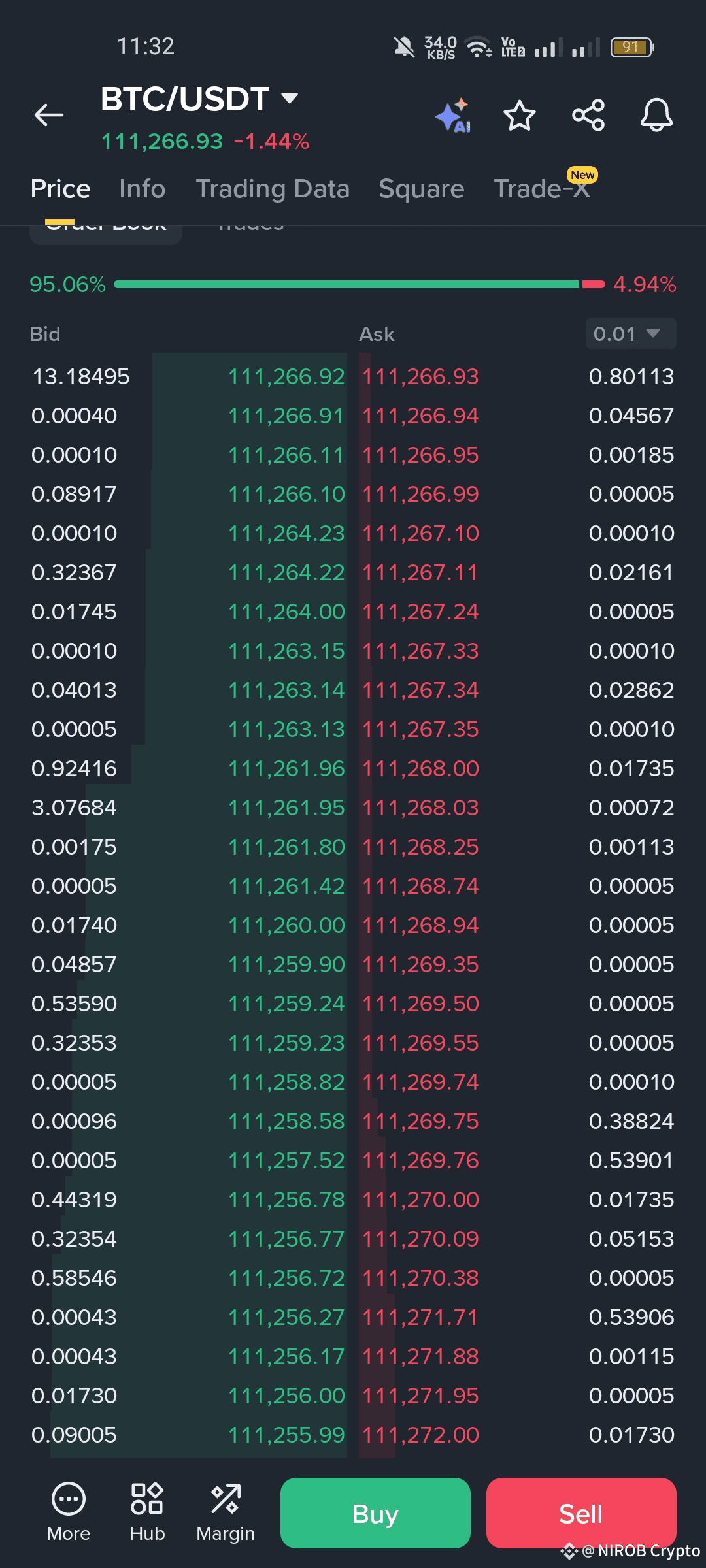Open the Trade-X tab
706x1568 pixels.
pyautogui.click(x=543, y=189)
